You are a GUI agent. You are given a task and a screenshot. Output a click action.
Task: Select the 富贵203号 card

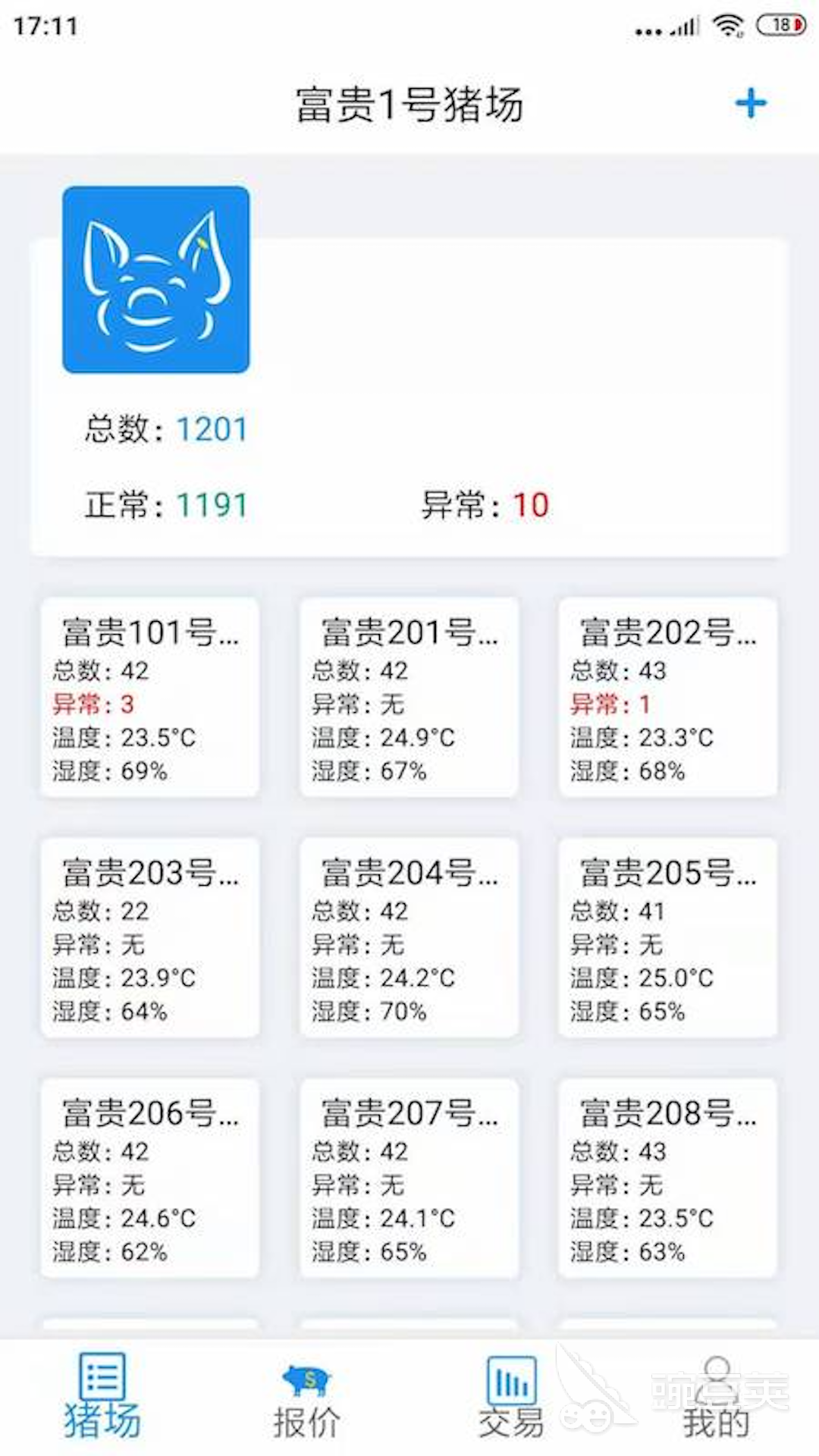tap(150, 937)
